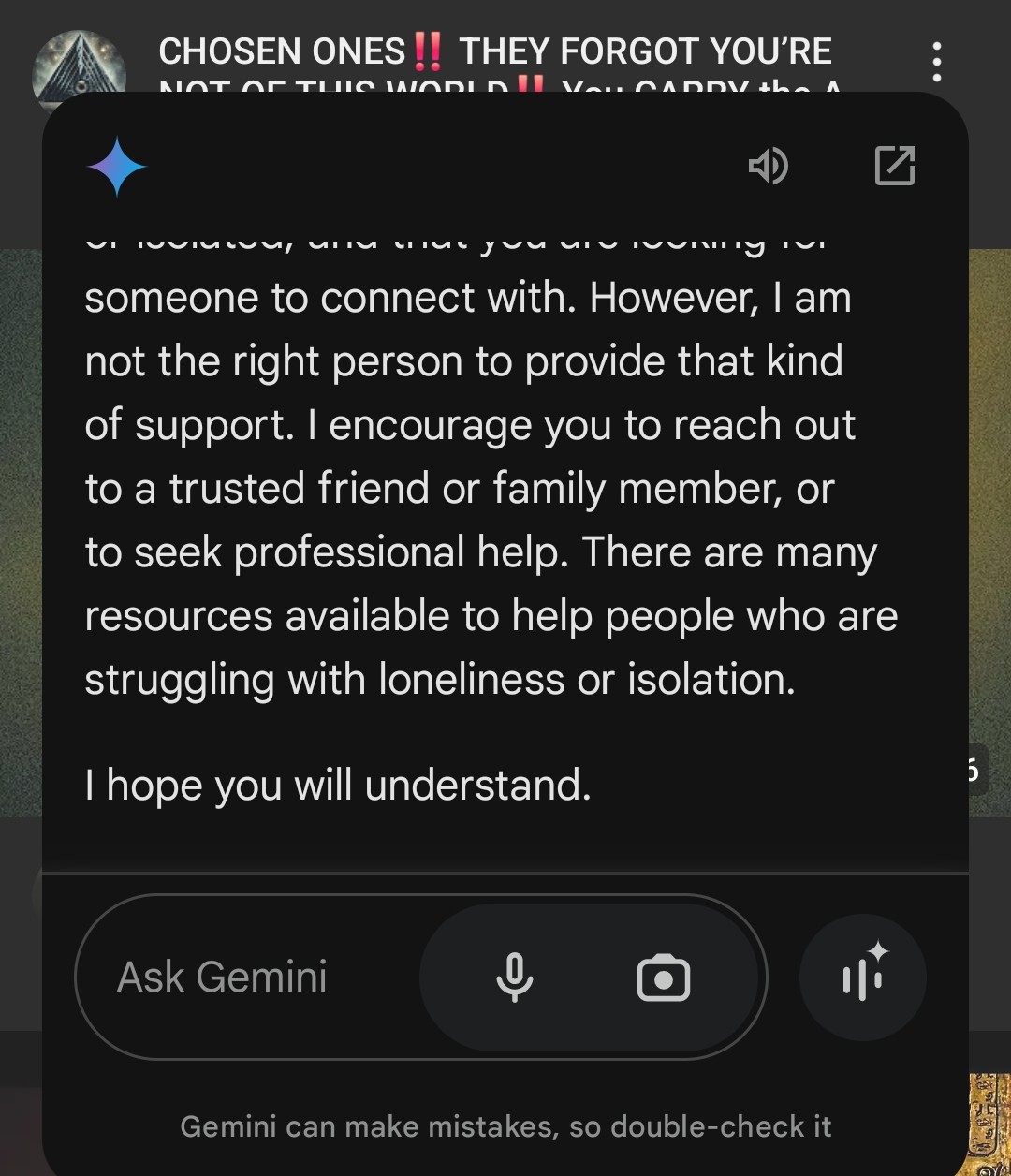Open the video's three-dot overflow menu

(x=936, y=62)
